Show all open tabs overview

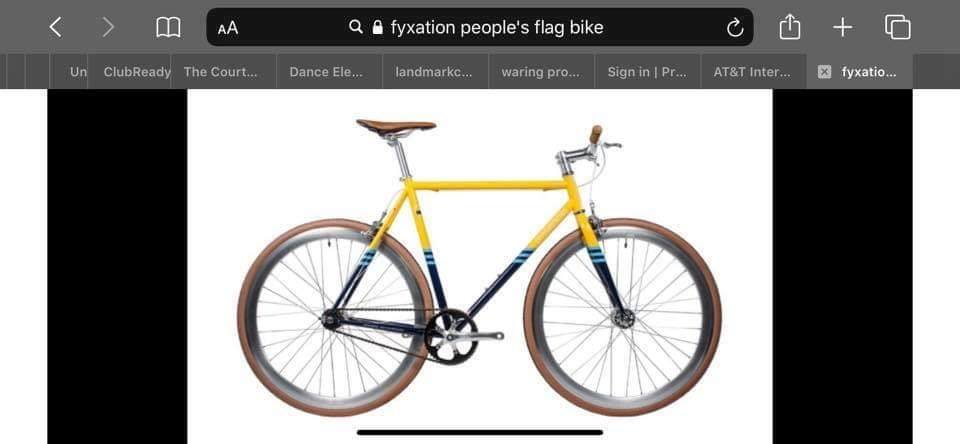pyautogui.click(x=897, y=27)
